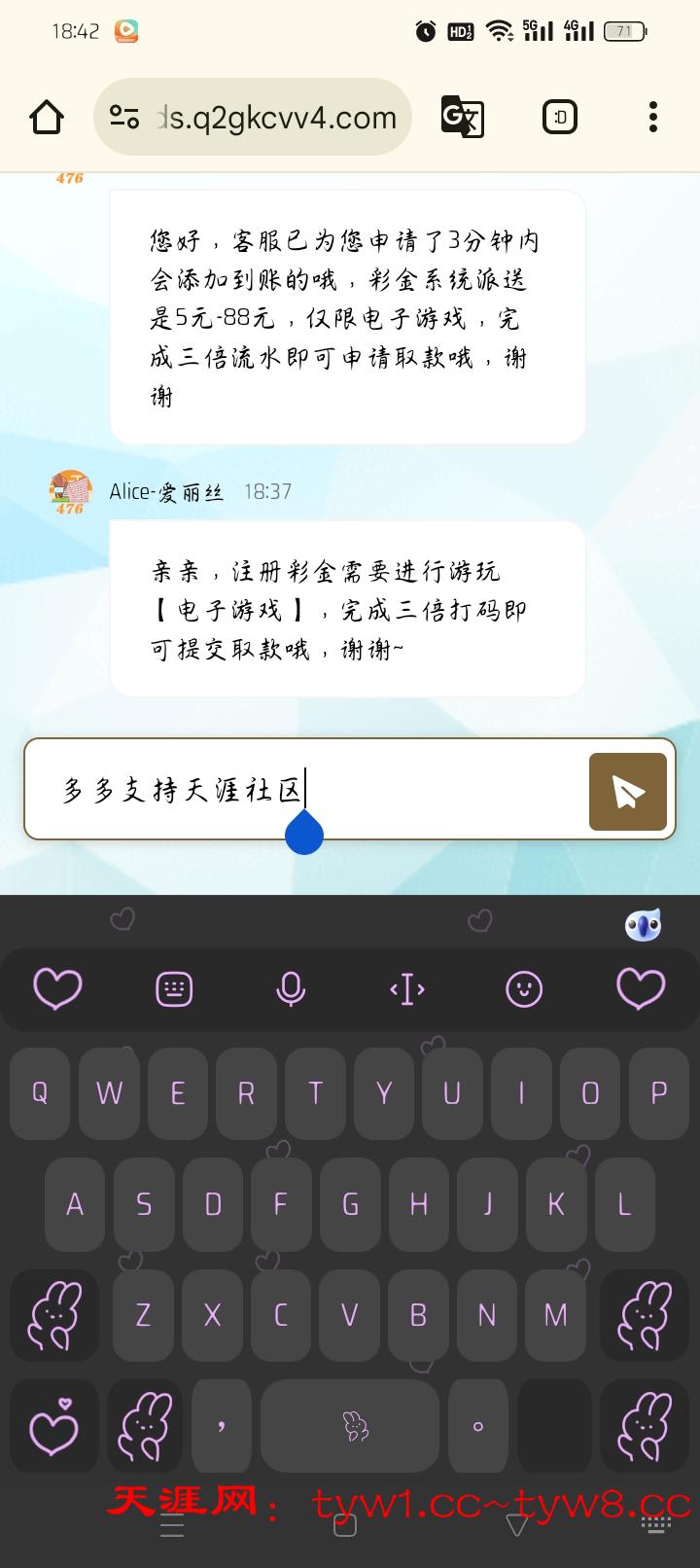
Task: Send the typed chat message
Action: (628, 792)
